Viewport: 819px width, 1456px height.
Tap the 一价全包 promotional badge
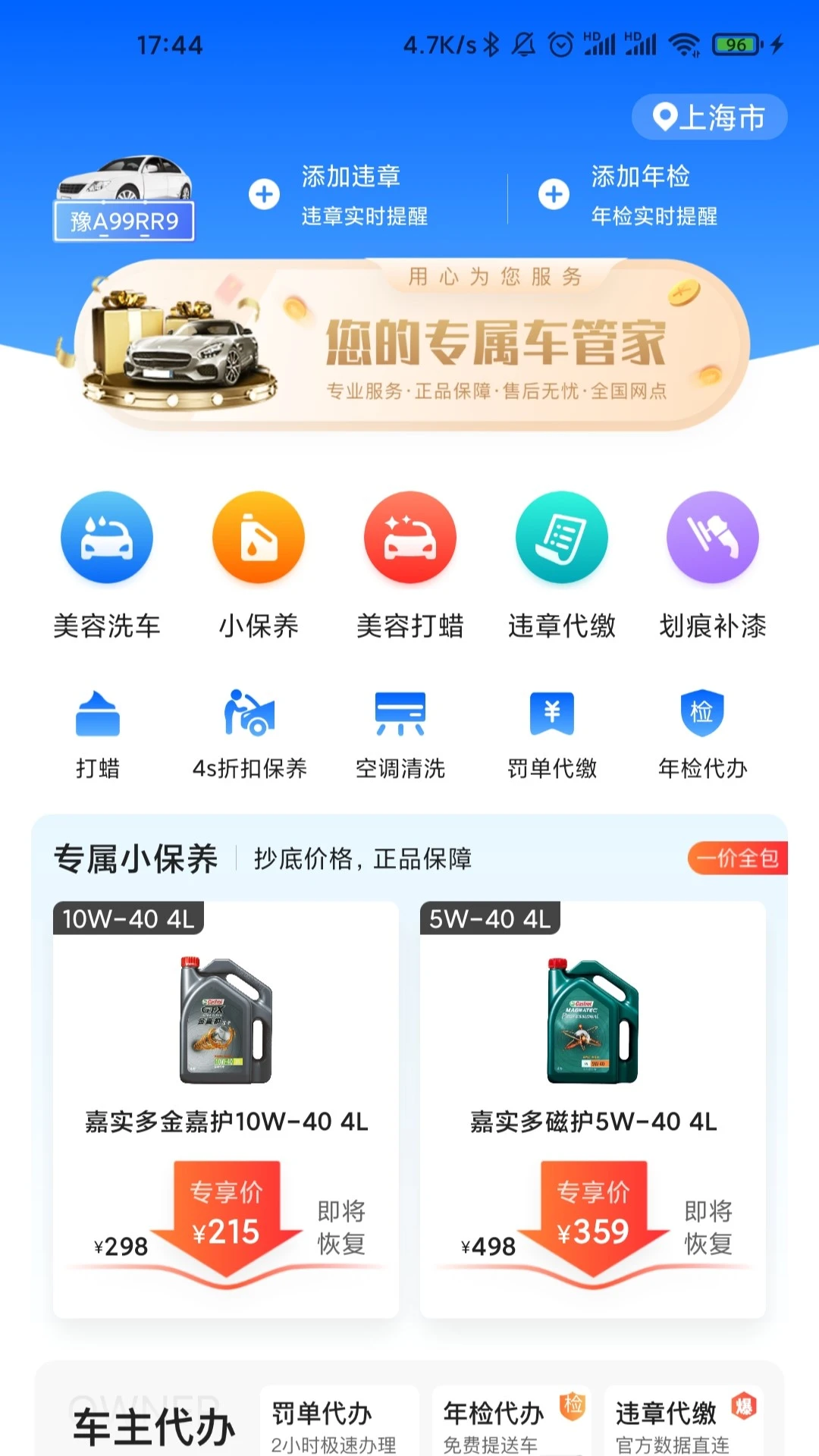tap(736, 858)
